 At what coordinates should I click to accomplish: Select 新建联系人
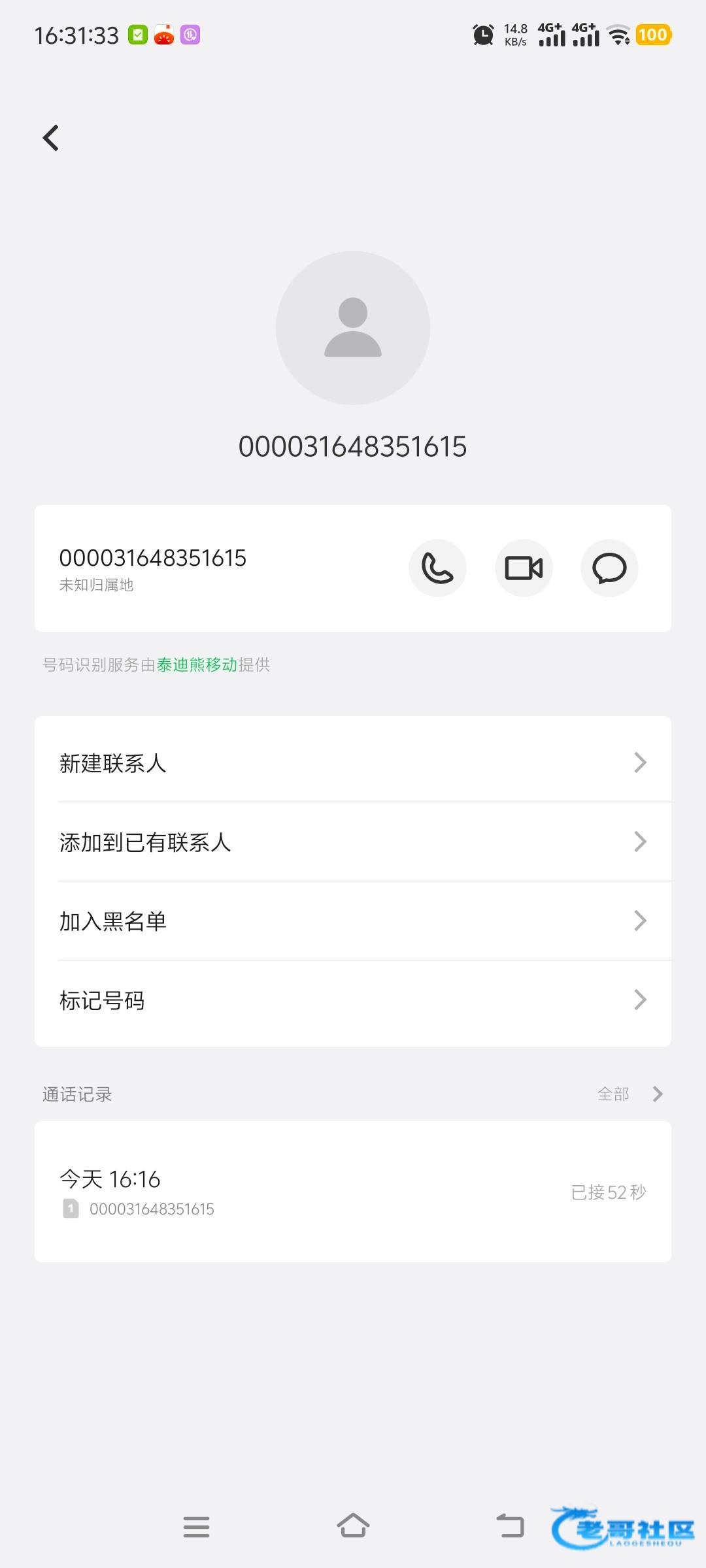tap(353, 762)
